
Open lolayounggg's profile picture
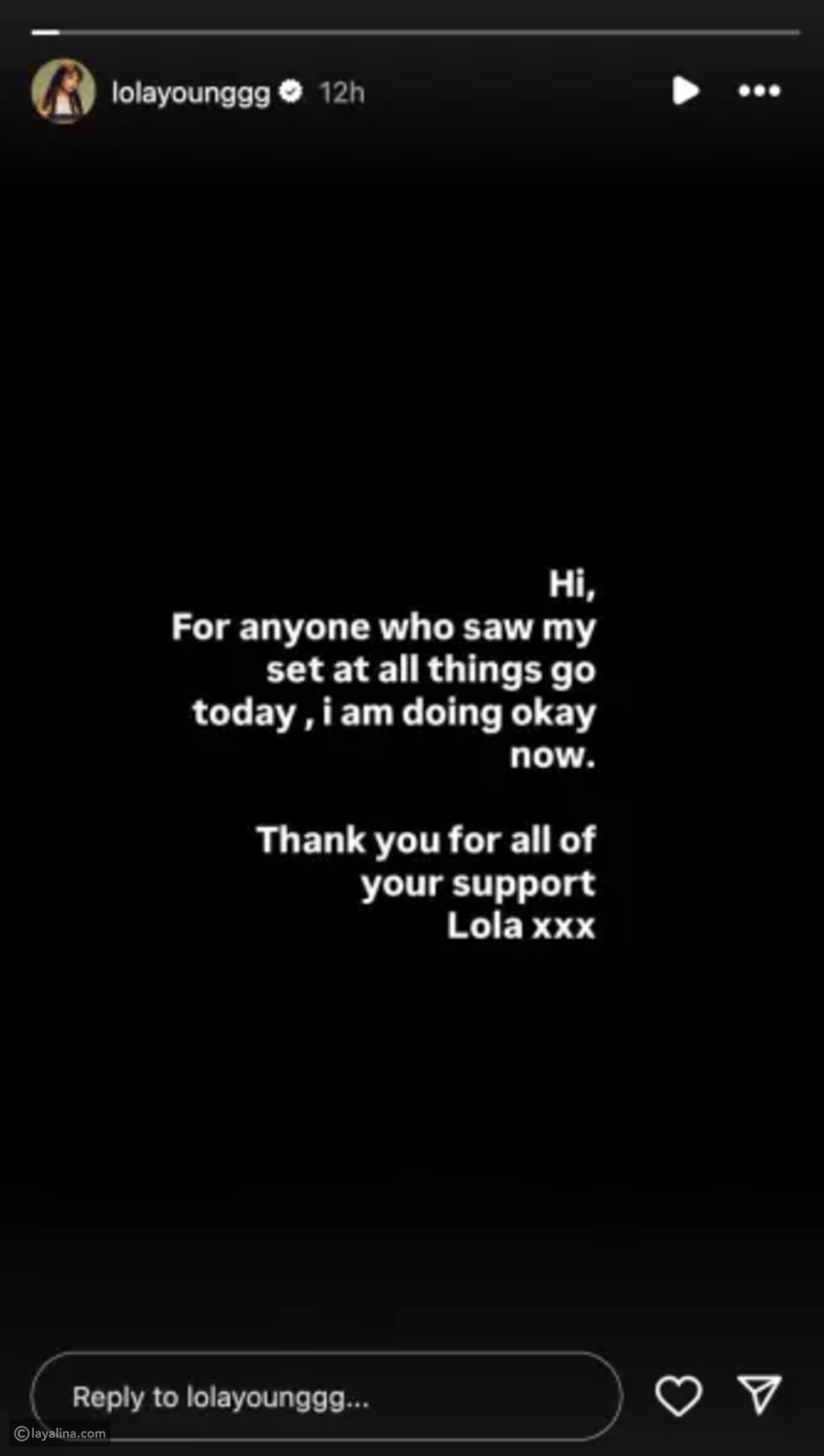(x=64, y=91)
